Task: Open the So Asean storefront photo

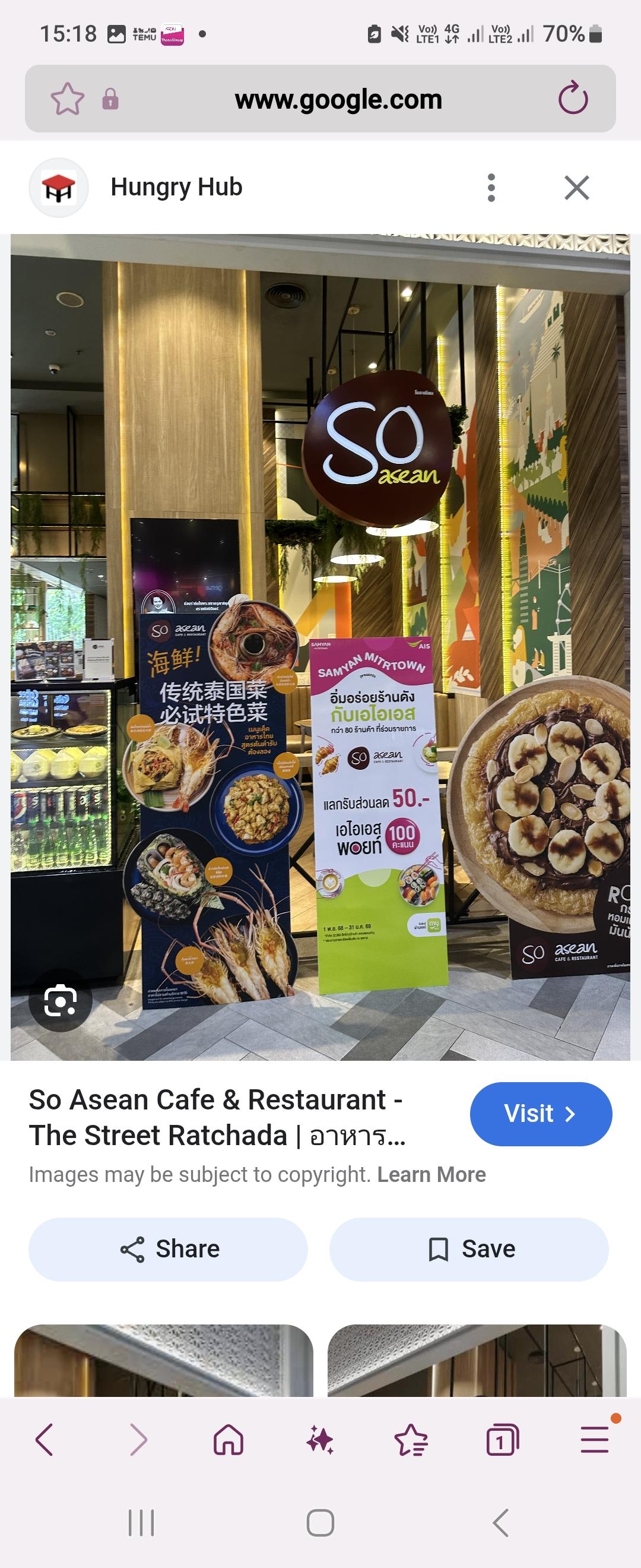Action: [320, 646]
